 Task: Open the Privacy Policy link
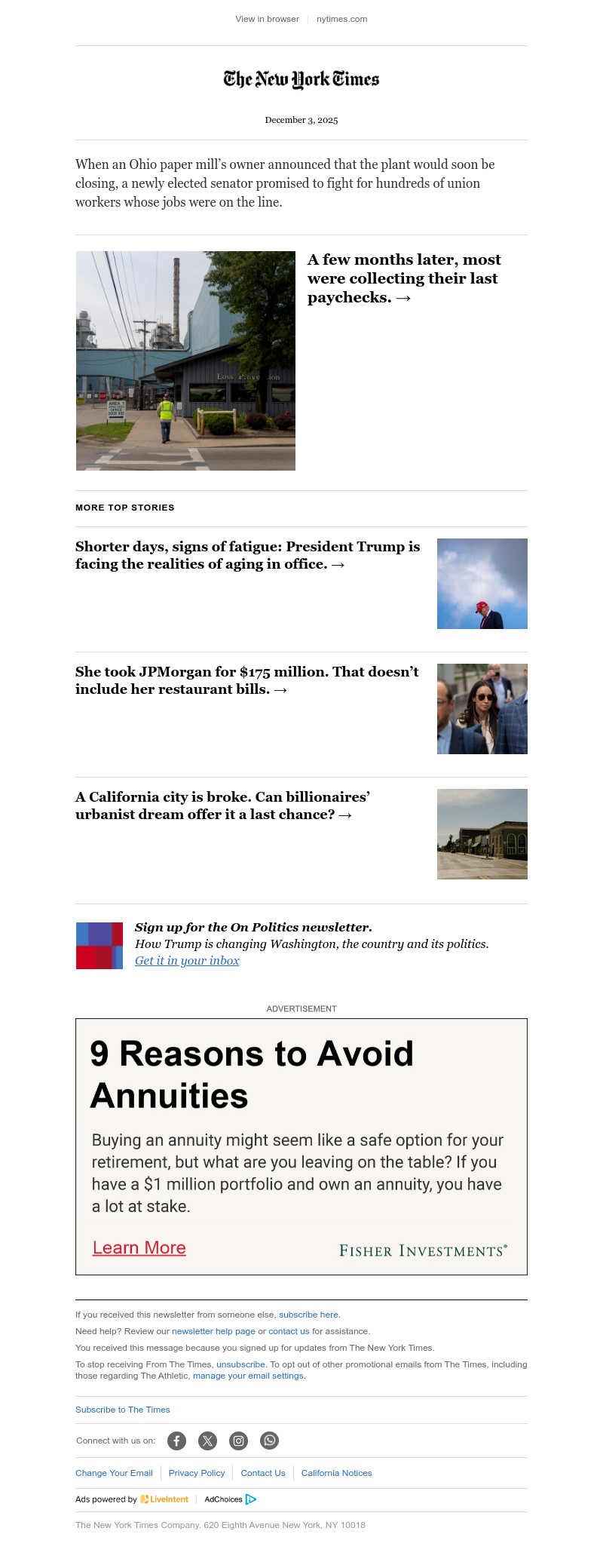197,1473
